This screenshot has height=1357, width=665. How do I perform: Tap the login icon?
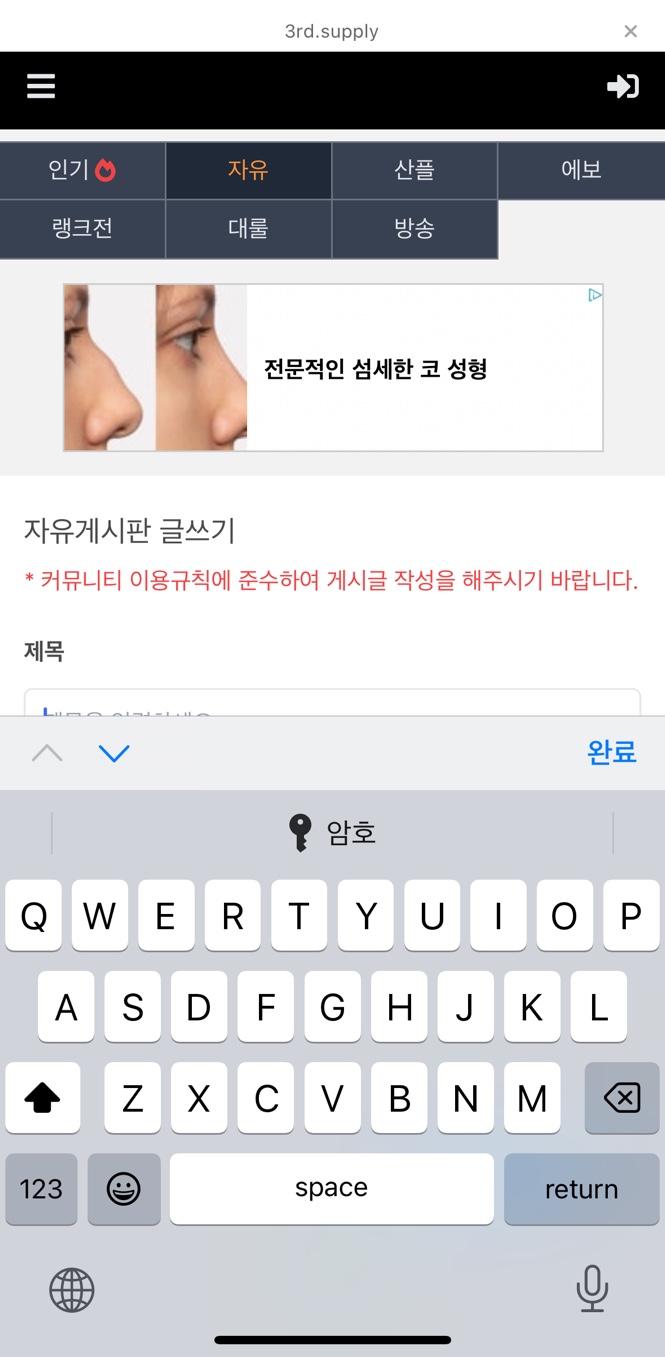(x=622, y=87)
